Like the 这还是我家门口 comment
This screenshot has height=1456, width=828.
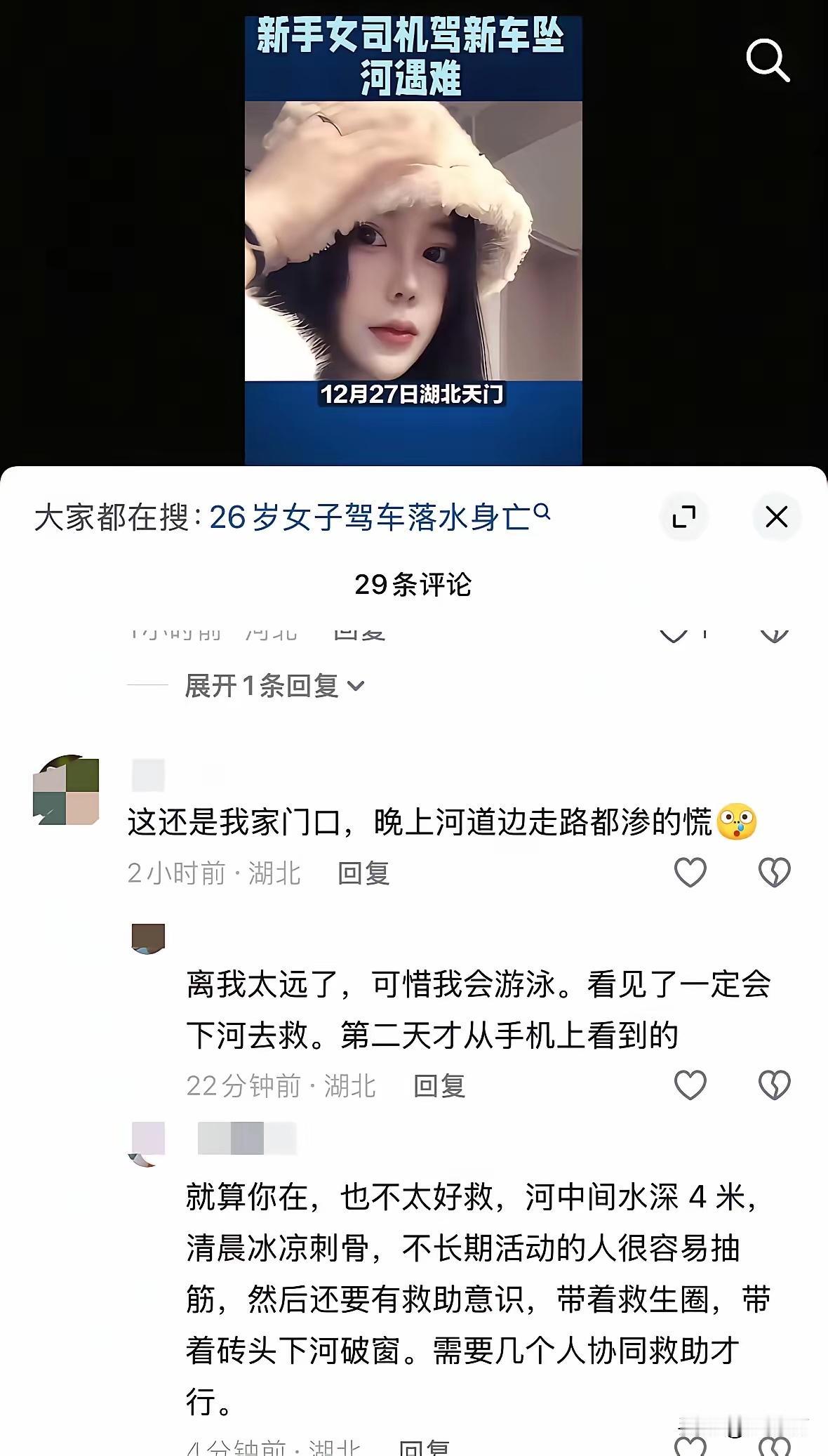[690, 874]
